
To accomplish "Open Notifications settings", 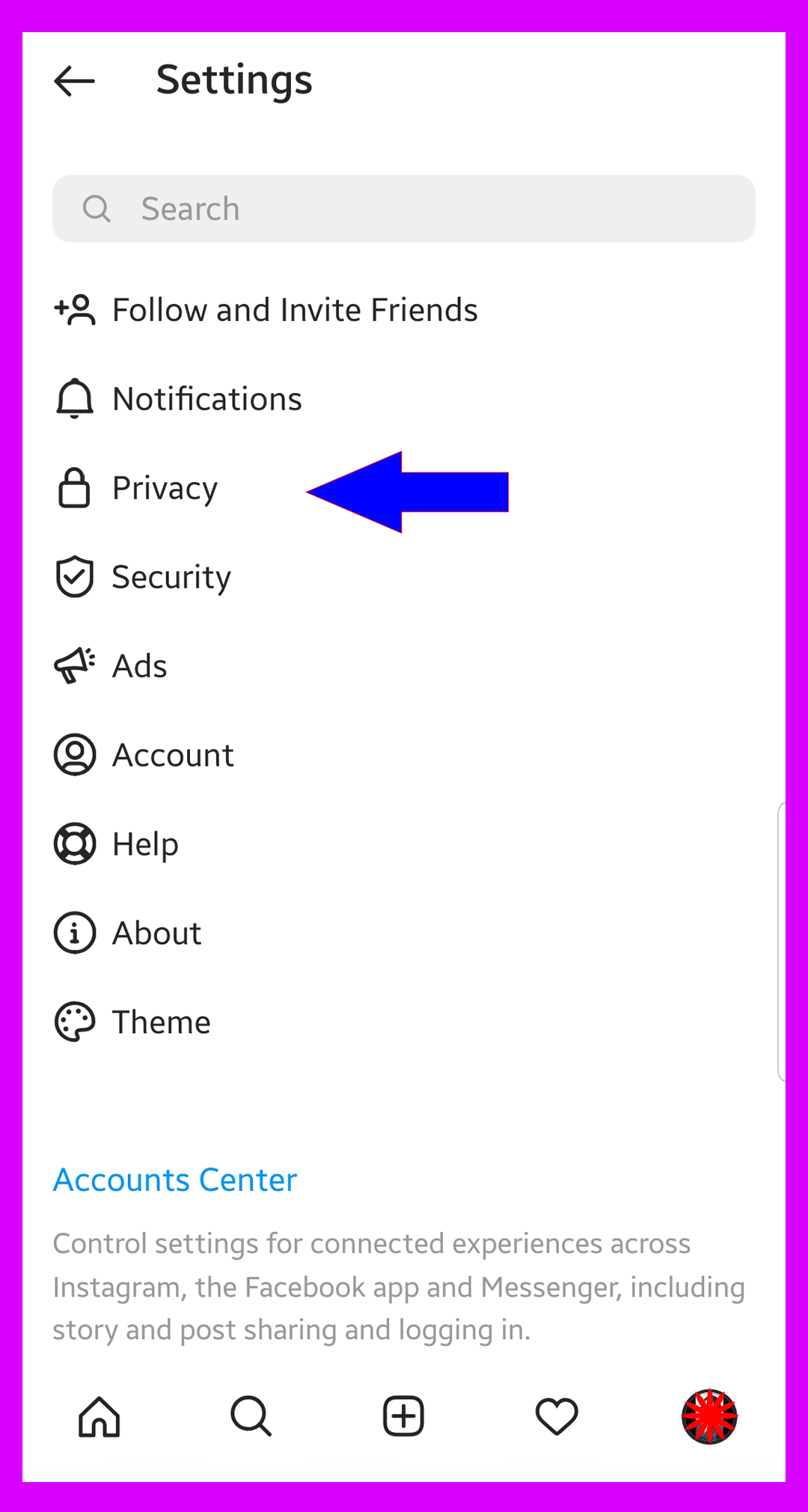I will point(404,399).
